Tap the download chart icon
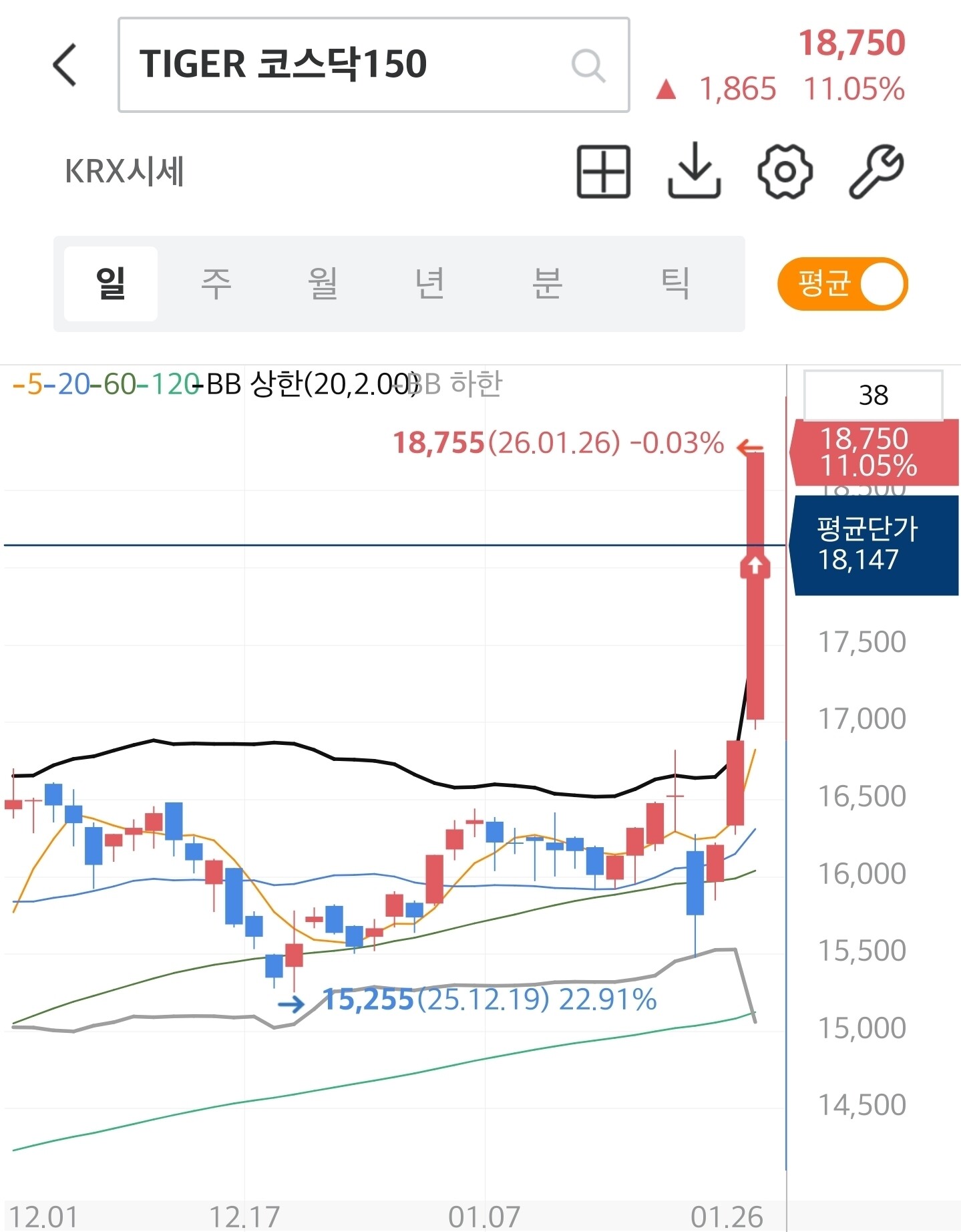961x1232 pixels. [x=694, y=172]
